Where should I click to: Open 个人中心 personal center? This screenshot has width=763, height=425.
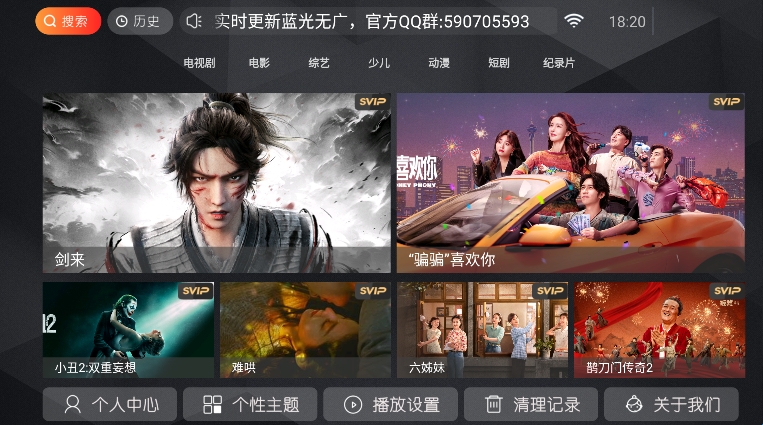(110, 405)
